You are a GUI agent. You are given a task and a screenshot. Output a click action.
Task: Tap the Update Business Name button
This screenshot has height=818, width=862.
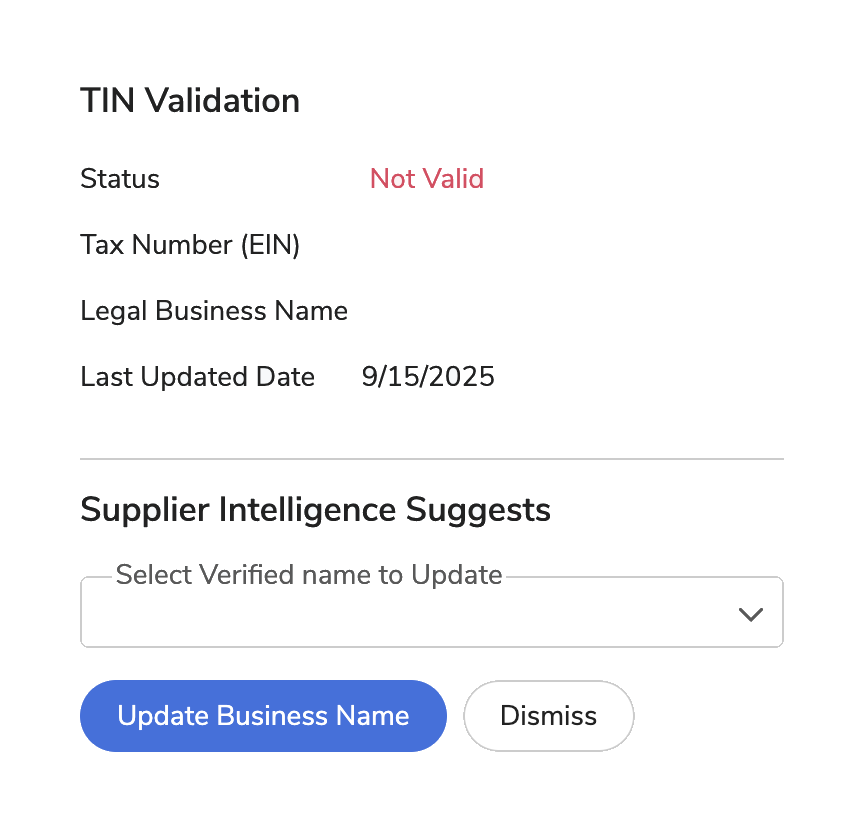[263, 716]
